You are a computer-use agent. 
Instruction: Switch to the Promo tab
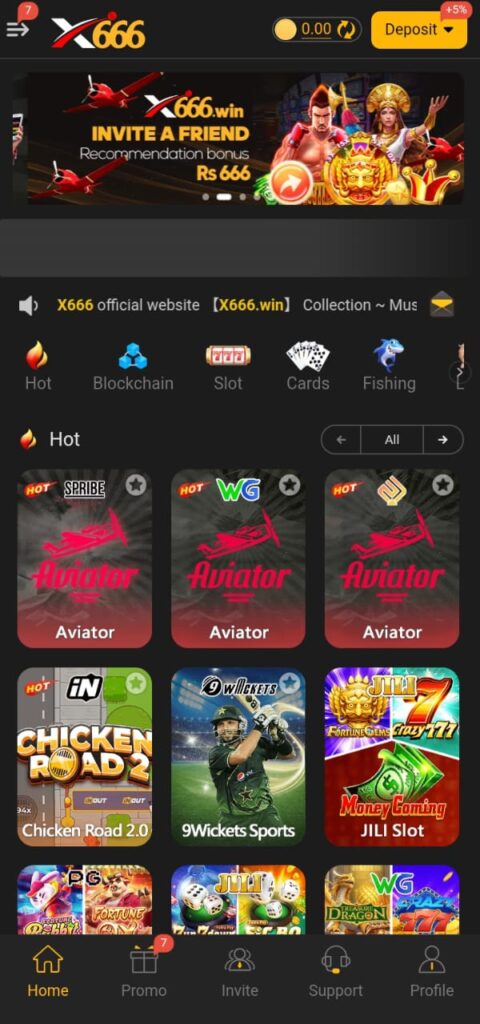(x=144, y=972)
